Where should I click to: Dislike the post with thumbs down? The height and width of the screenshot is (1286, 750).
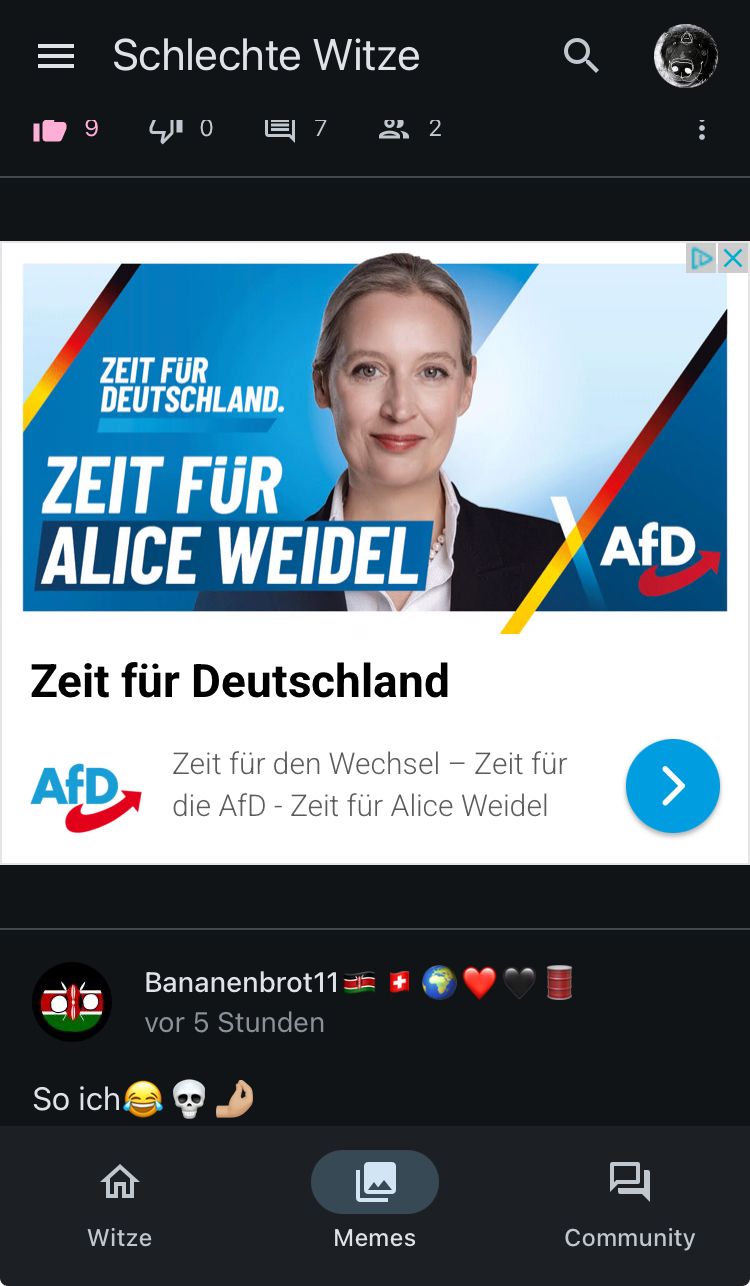coord(166,129)
